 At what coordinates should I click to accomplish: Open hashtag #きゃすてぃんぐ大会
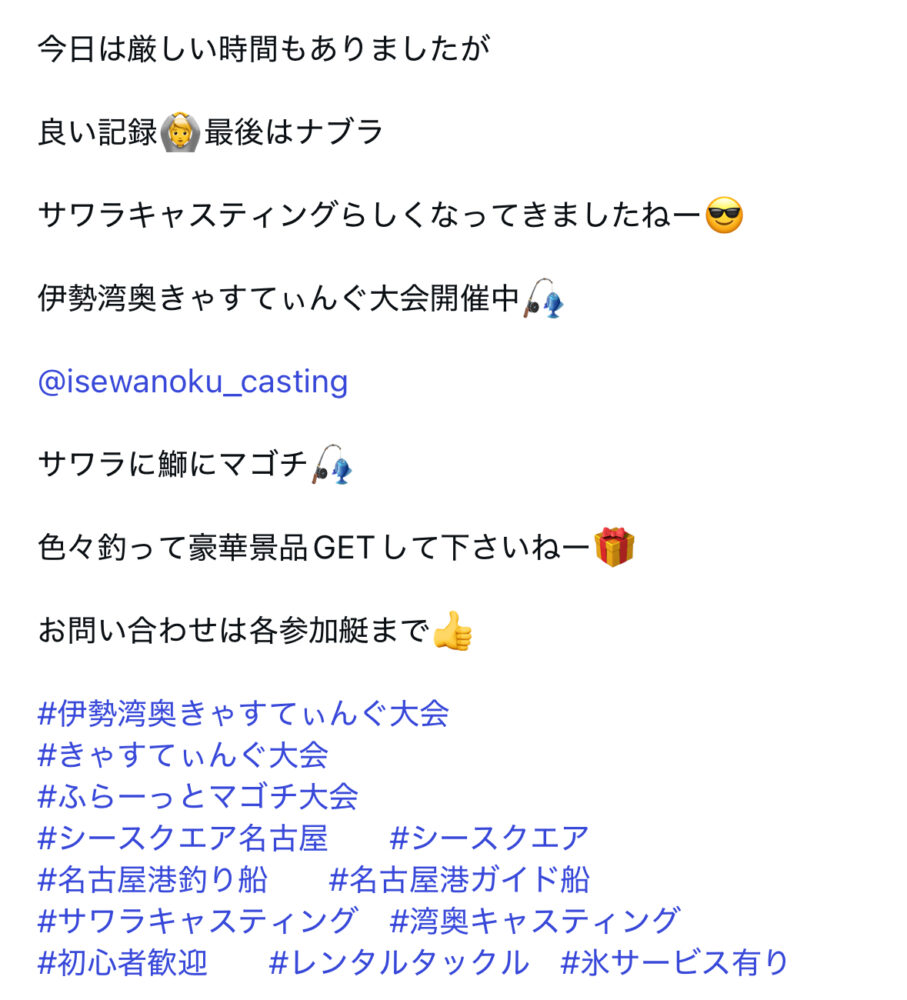point(182,754)
